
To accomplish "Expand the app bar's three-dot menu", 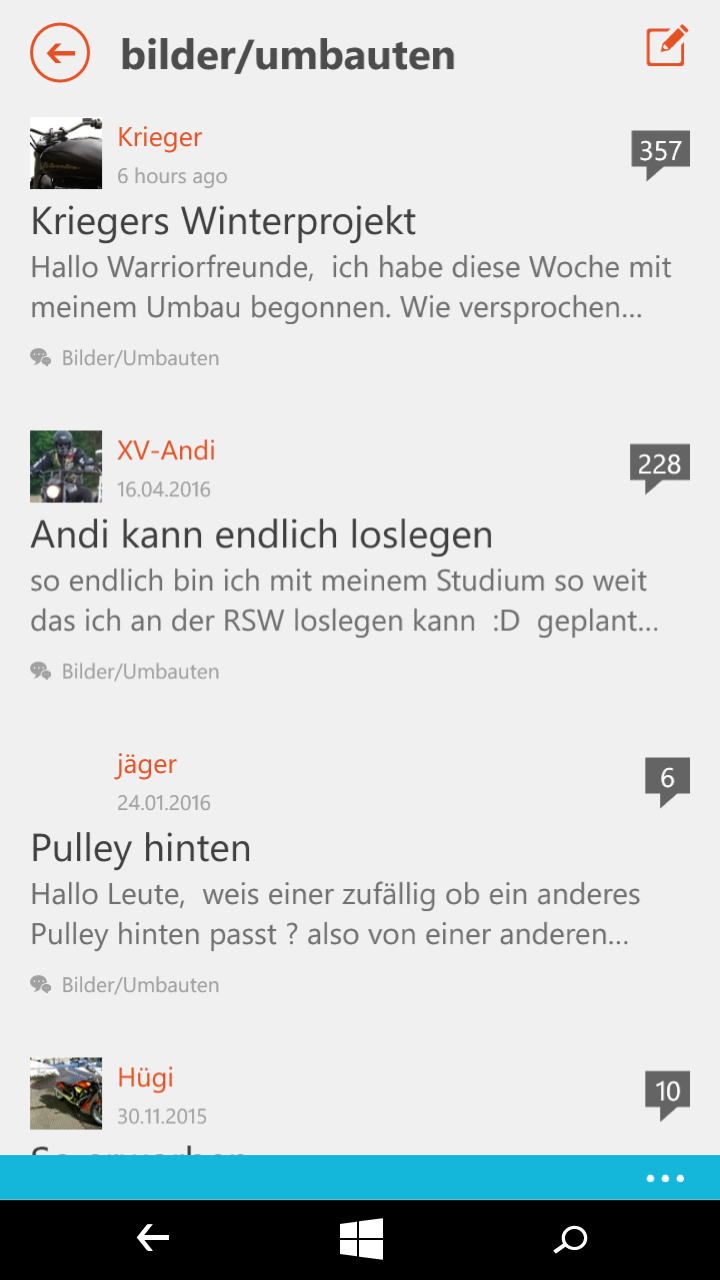I will pos(665,1178).
